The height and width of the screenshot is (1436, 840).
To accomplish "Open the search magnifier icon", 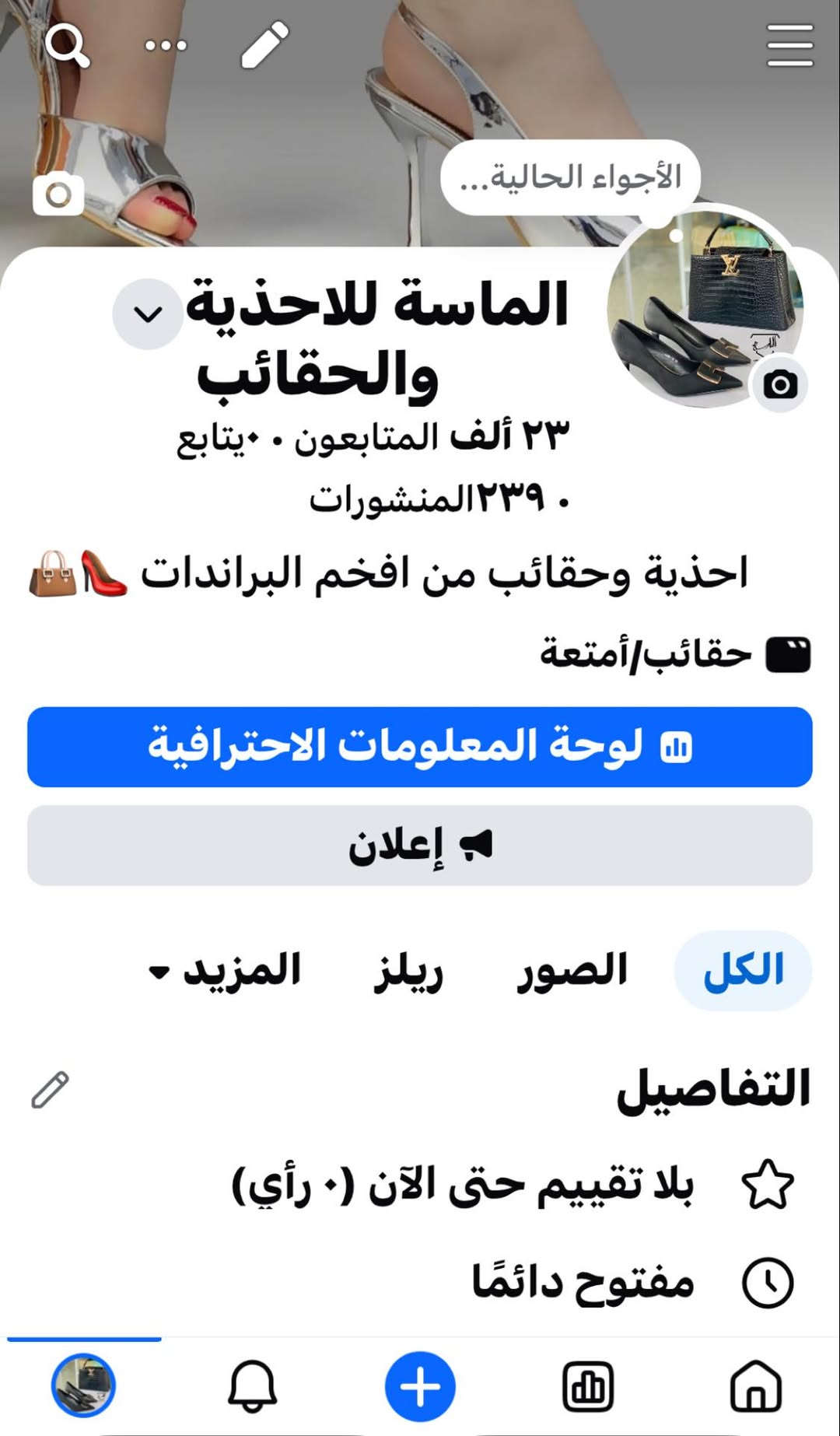I will coord(67,45).
